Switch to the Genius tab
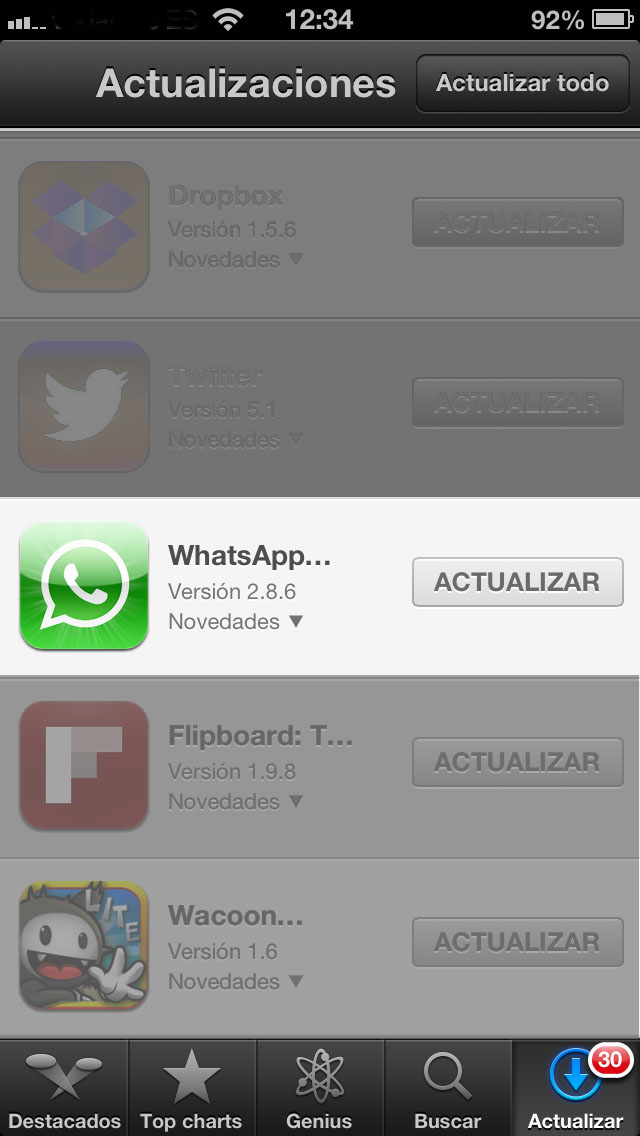The width and height of the screenshot is (640, 1136). [319, 1090]
